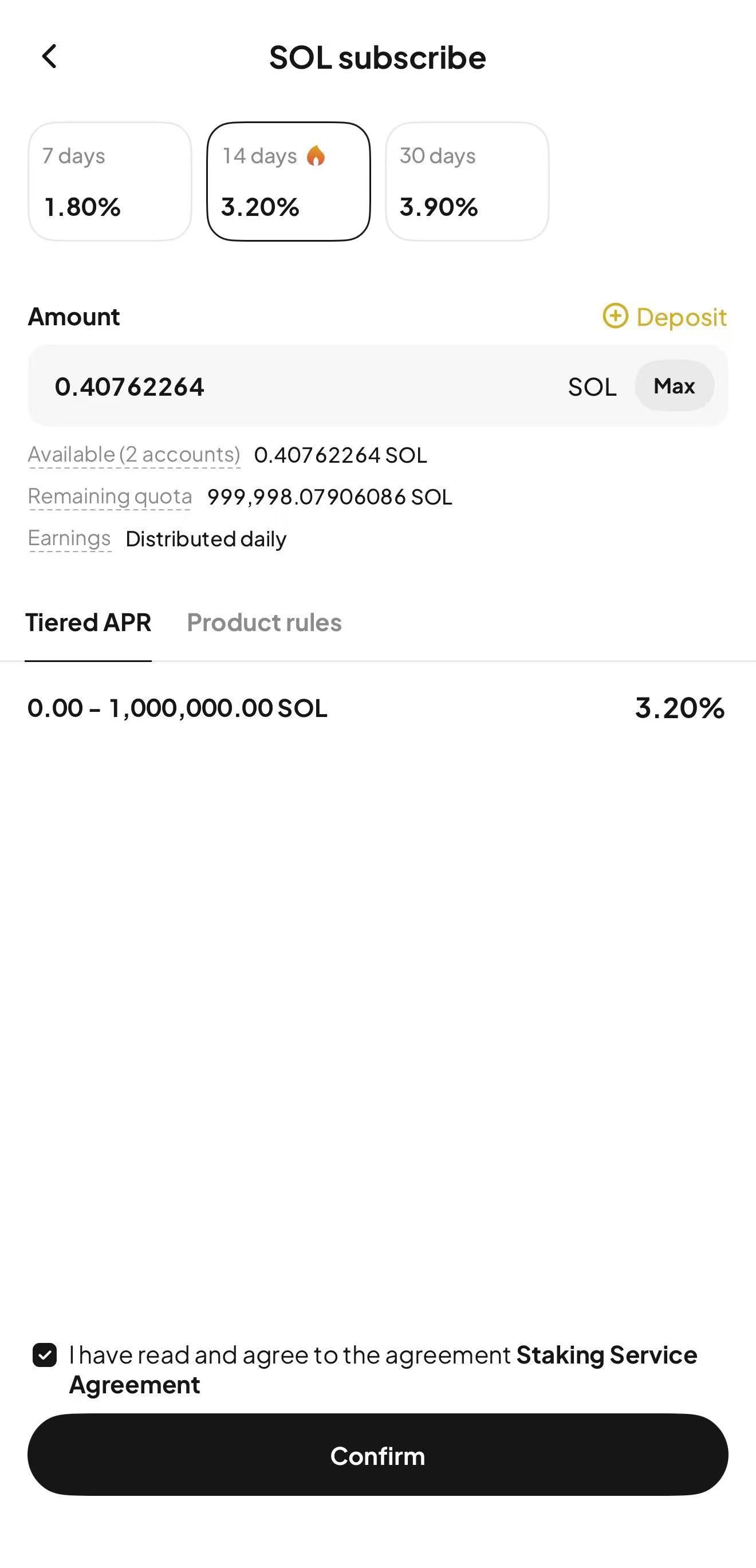Show Available (2 accounts) details

[x=134, y=455]
